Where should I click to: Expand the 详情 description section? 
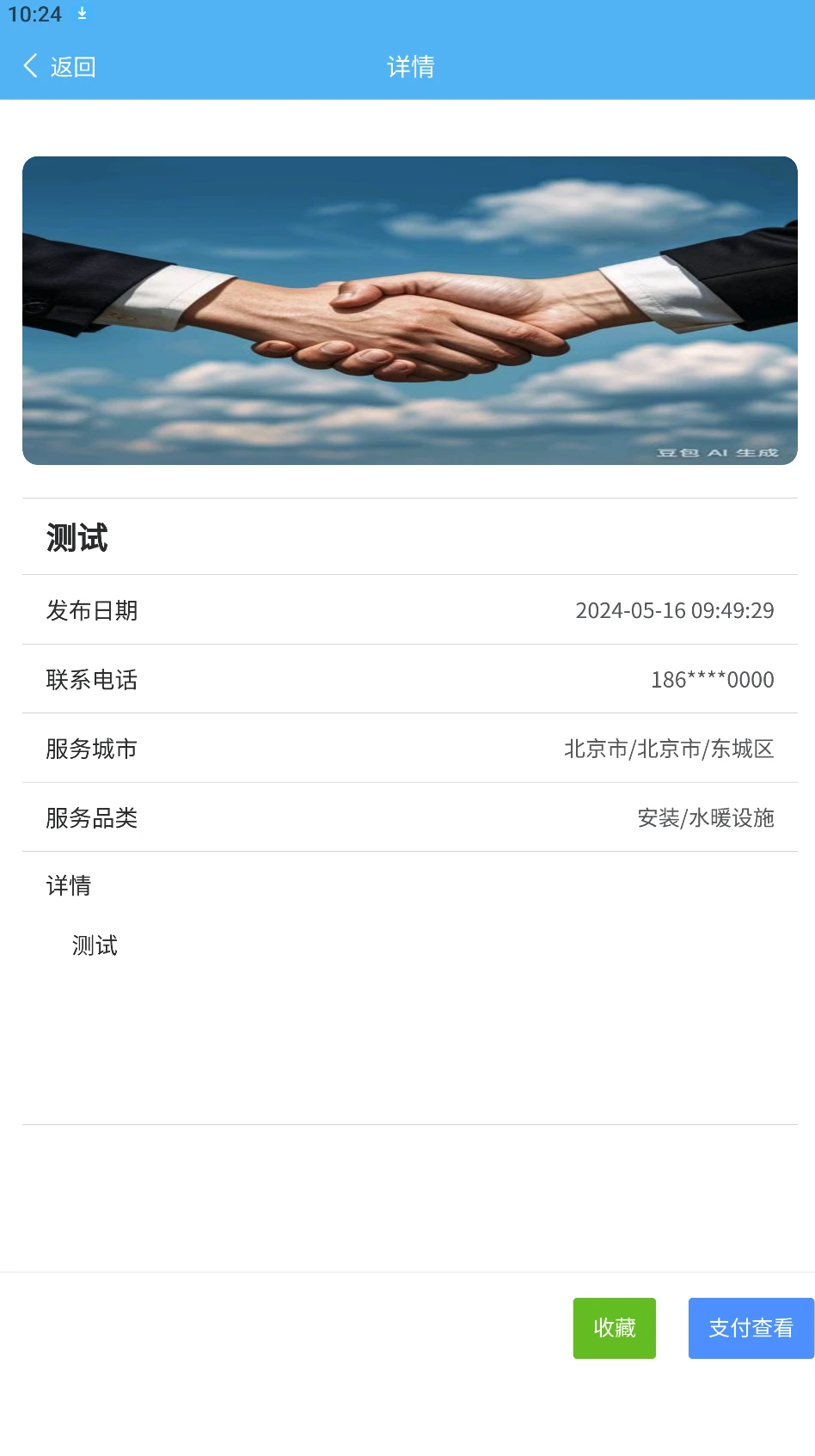click(x=69, y=885)
